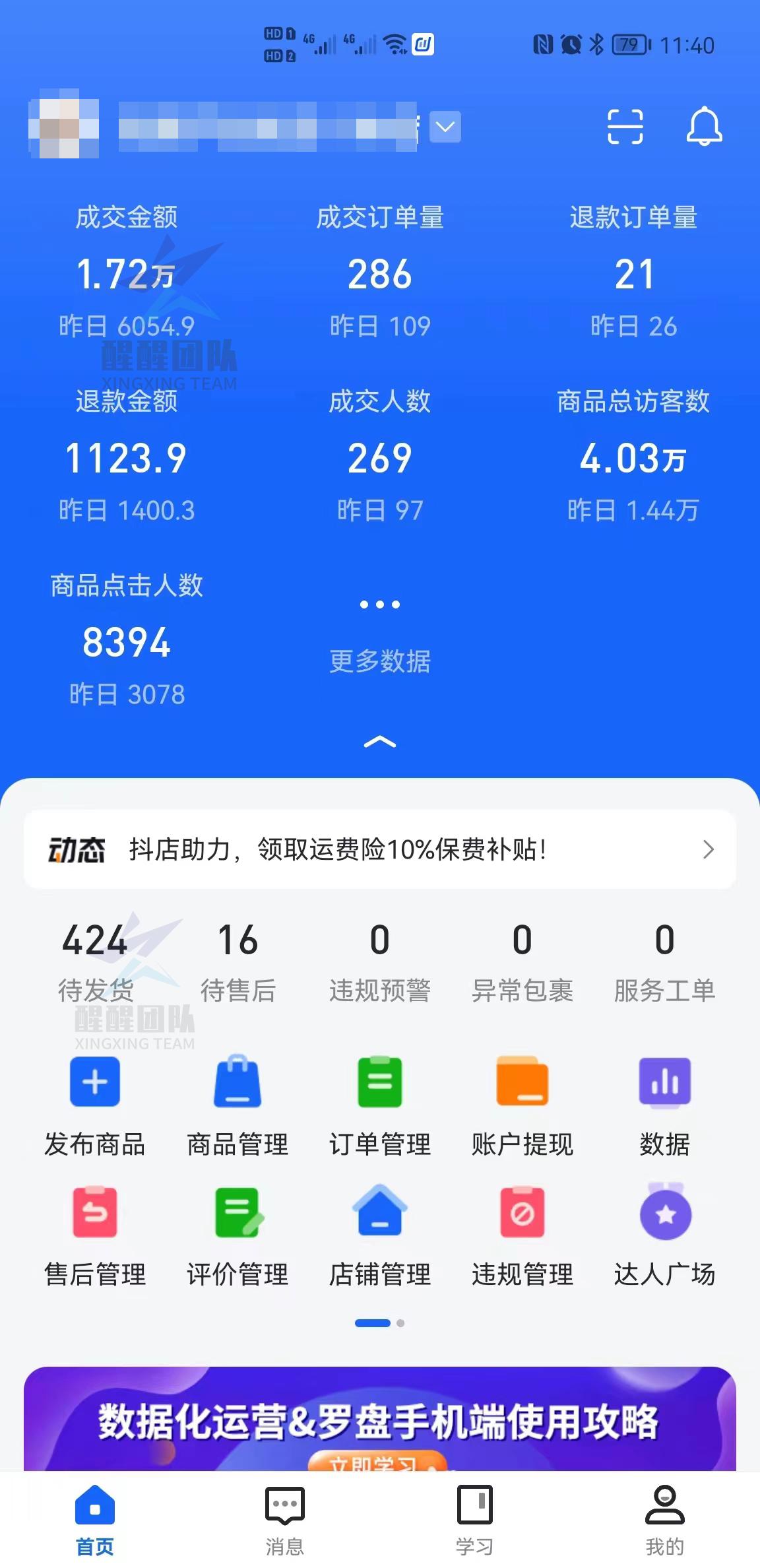
Task: Open the notifications bell
Action: pos(704,126)
